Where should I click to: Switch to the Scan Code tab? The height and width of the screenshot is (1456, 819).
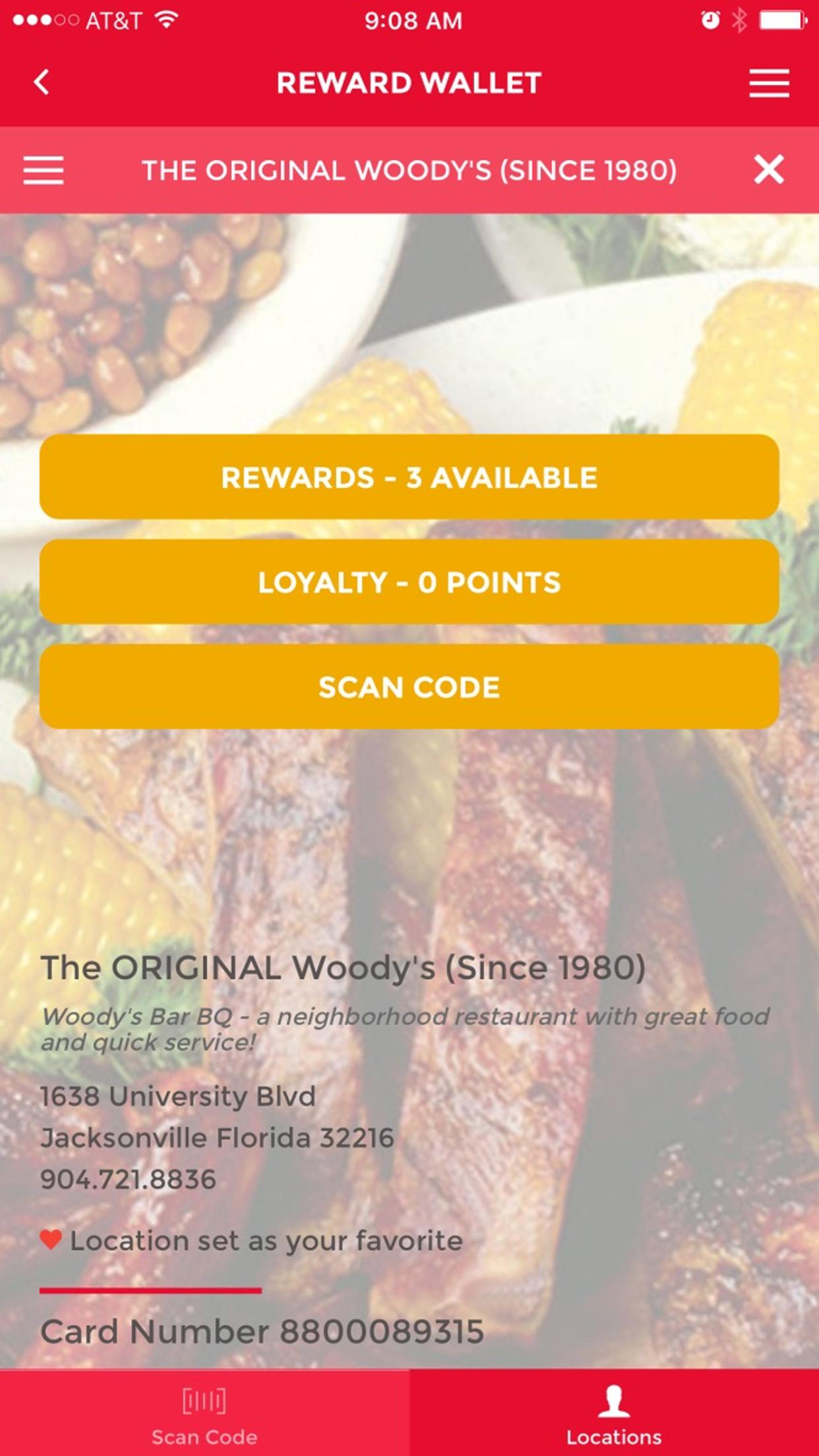coord(204,1414)
